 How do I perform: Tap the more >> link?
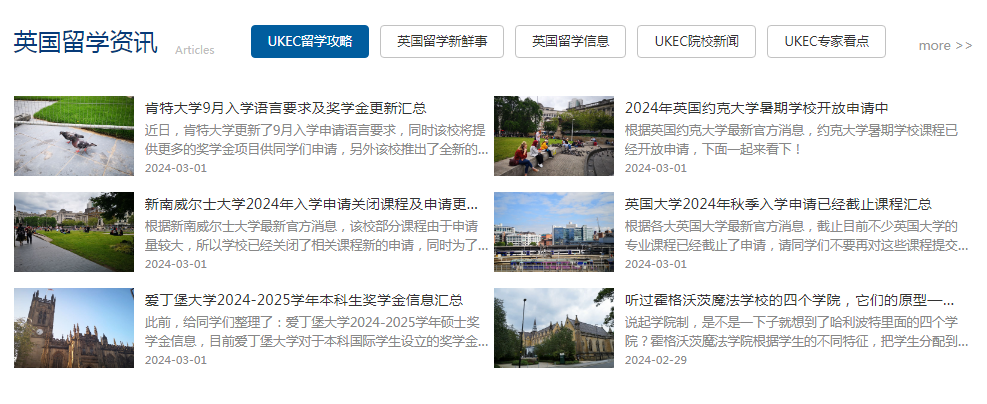pyautogui.click(x=945, y=45)
